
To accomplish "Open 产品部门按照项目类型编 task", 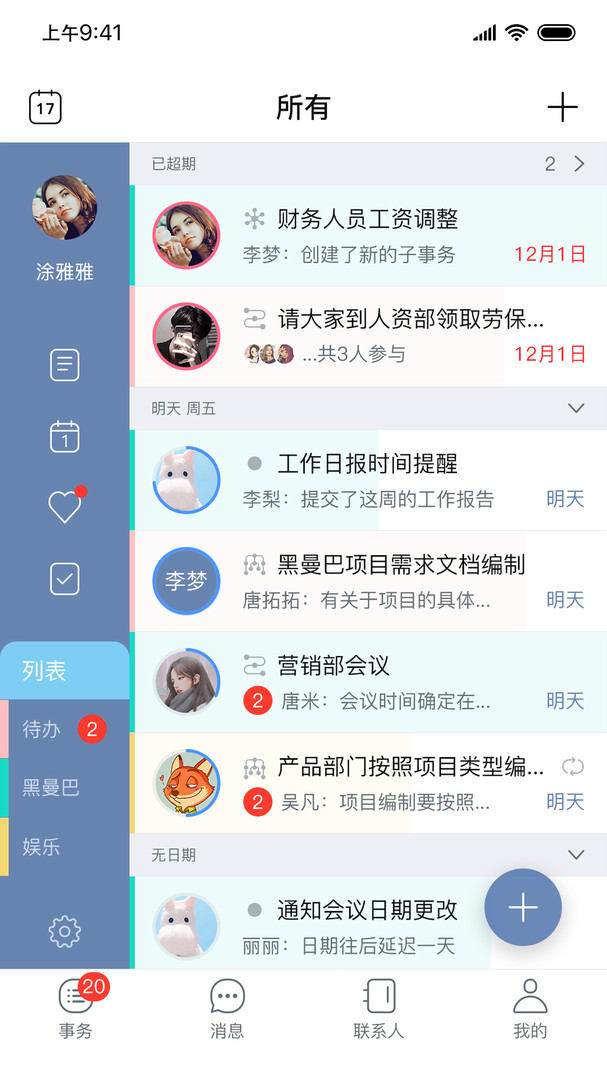I will click(369, 783).
